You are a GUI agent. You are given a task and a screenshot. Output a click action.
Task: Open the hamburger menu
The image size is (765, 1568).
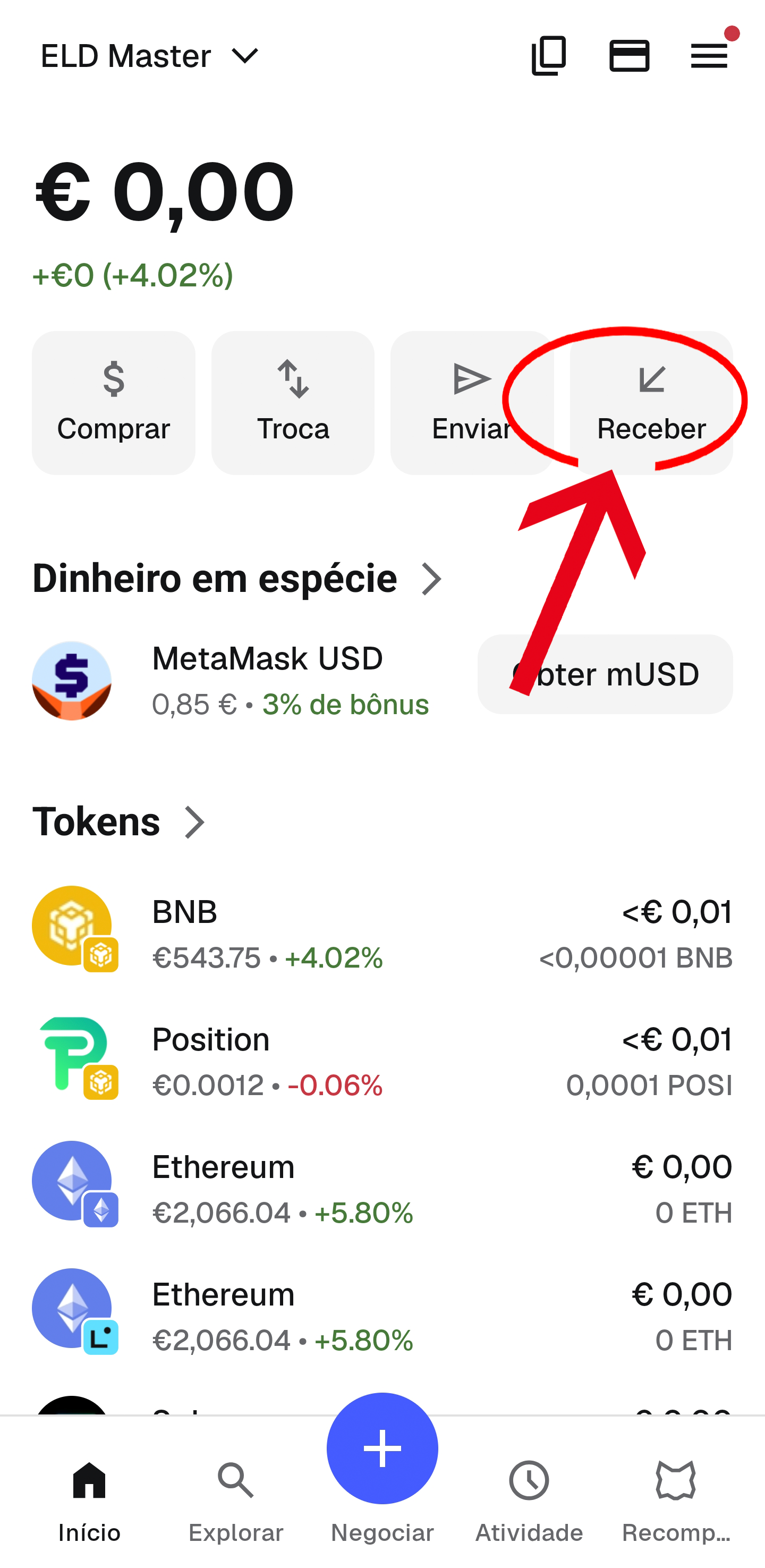coord(709,56)
